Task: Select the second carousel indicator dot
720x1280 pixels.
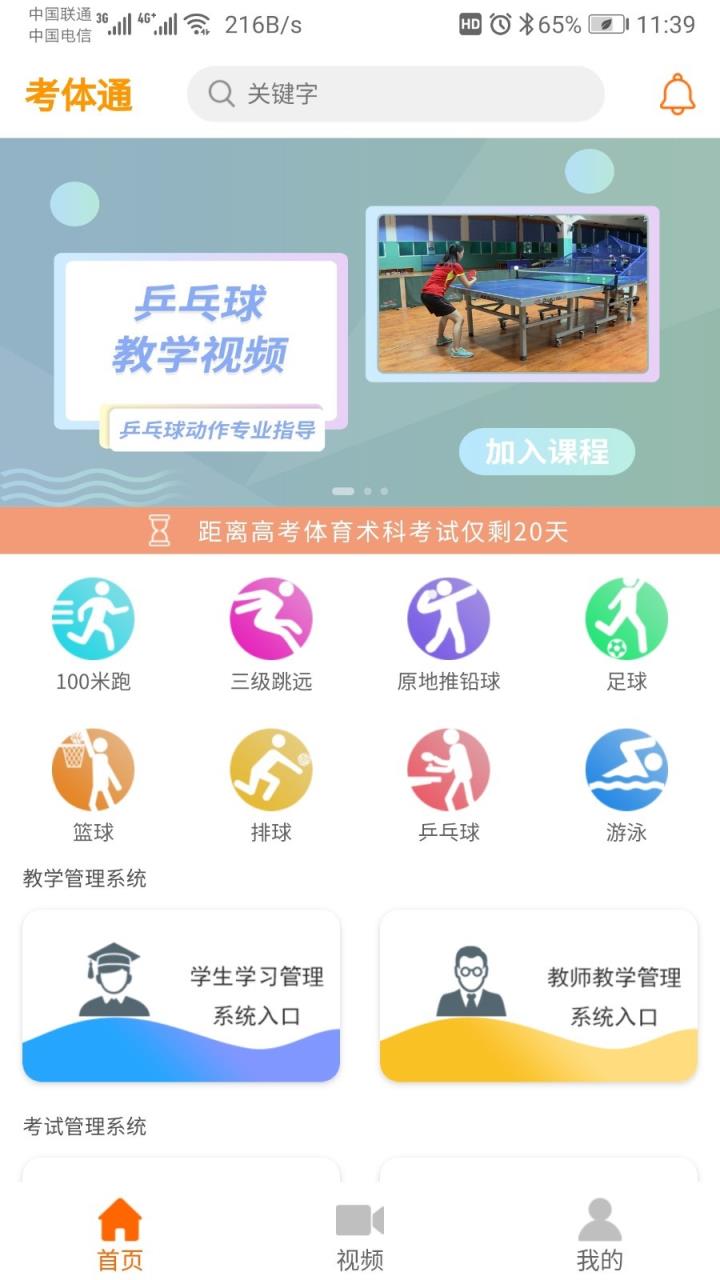Action: [367, 491]
